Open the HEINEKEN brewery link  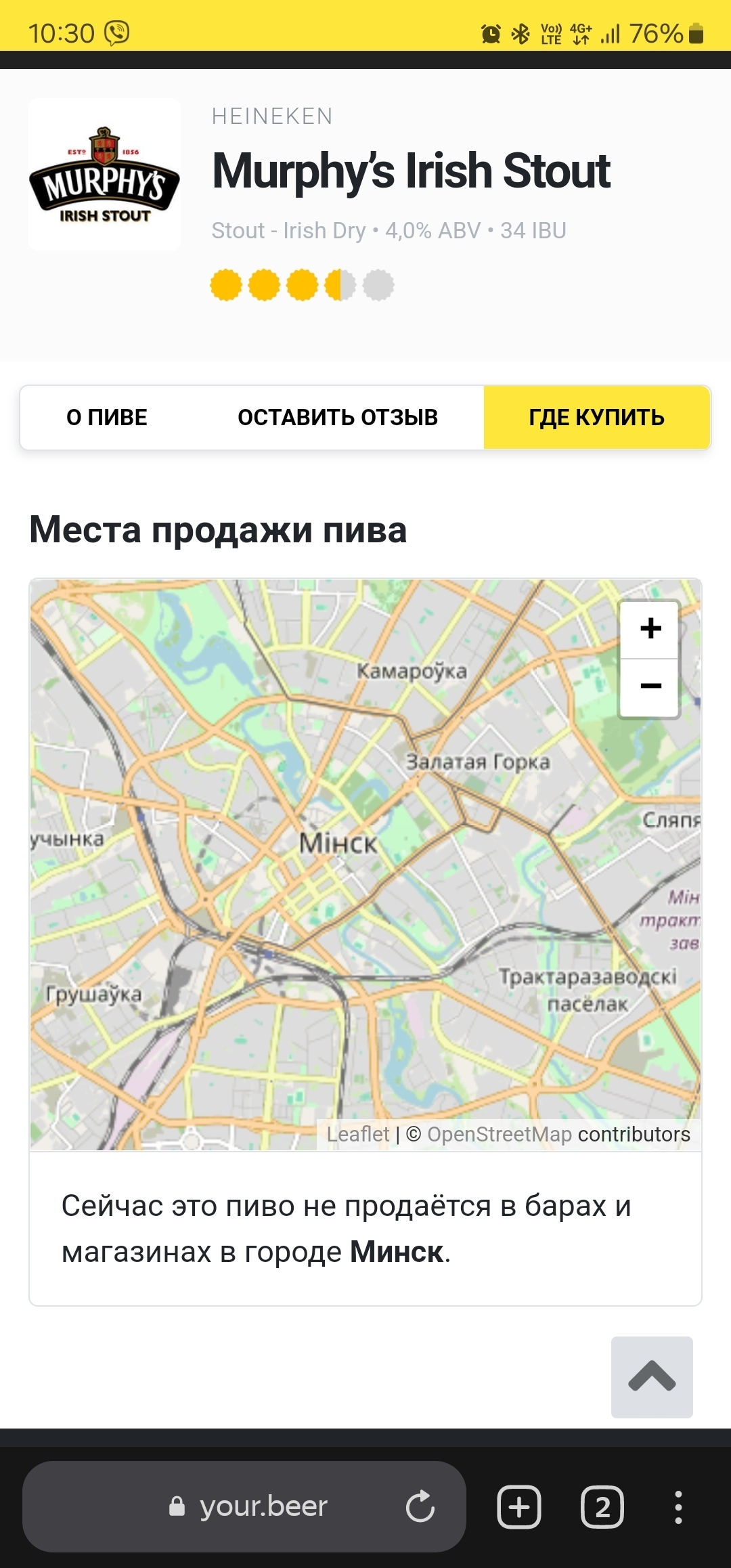coord(272,116)
